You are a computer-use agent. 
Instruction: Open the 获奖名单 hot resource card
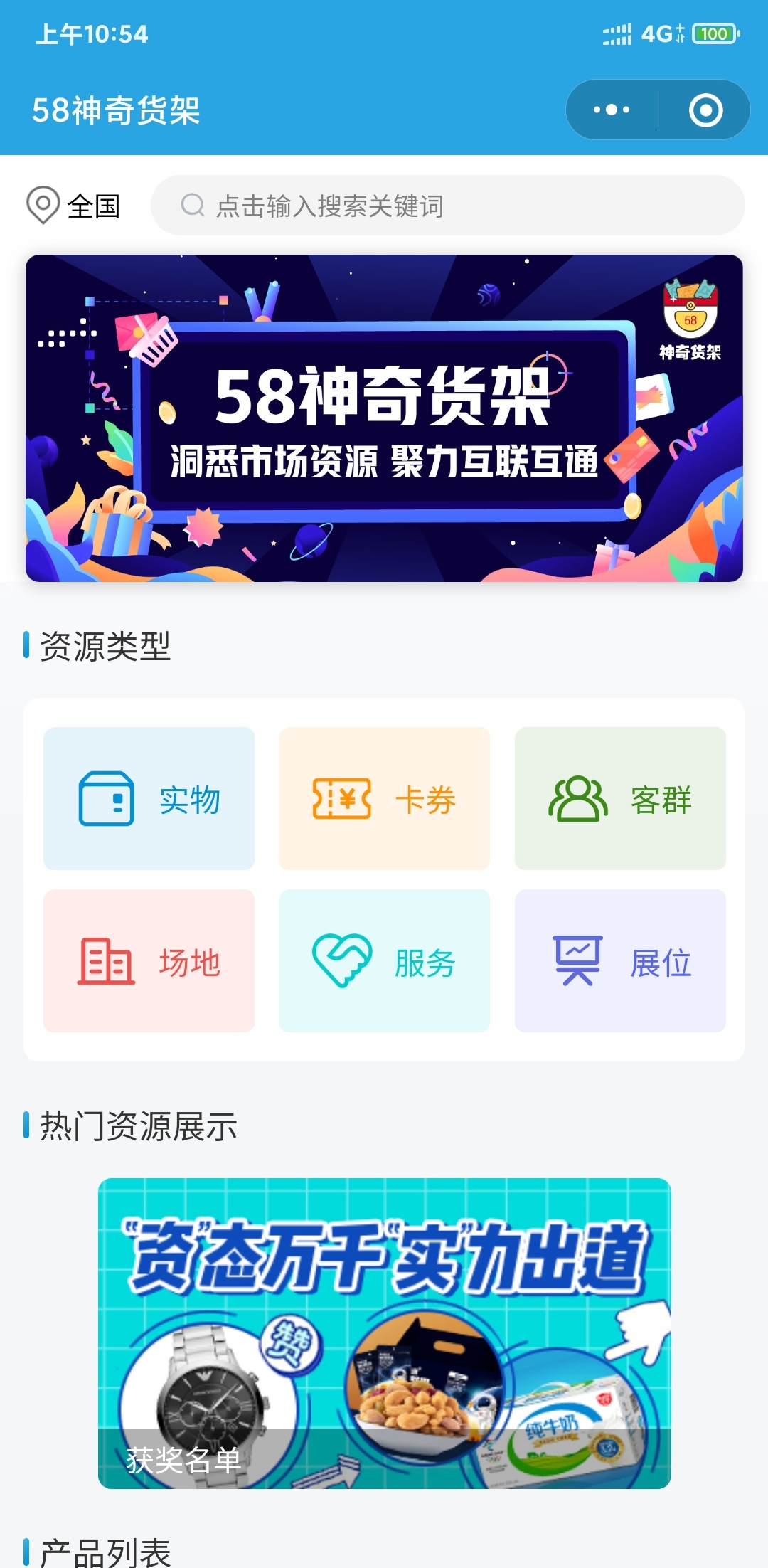click(384, 1333)
